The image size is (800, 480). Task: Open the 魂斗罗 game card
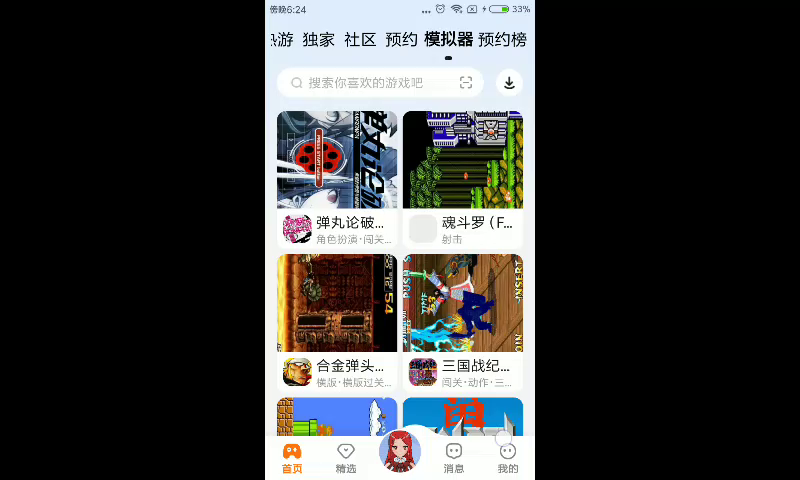coord(463,179)
